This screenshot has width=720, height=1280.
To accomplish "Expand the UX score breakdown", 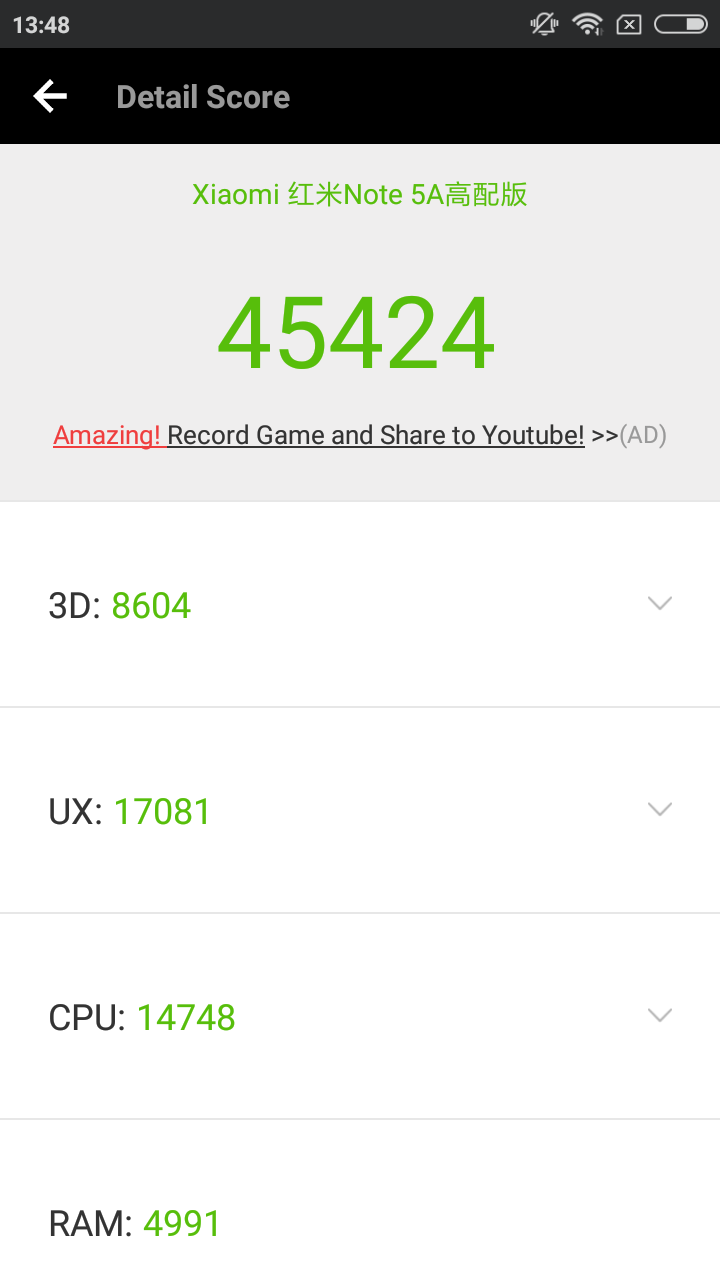I will (659, 809).
